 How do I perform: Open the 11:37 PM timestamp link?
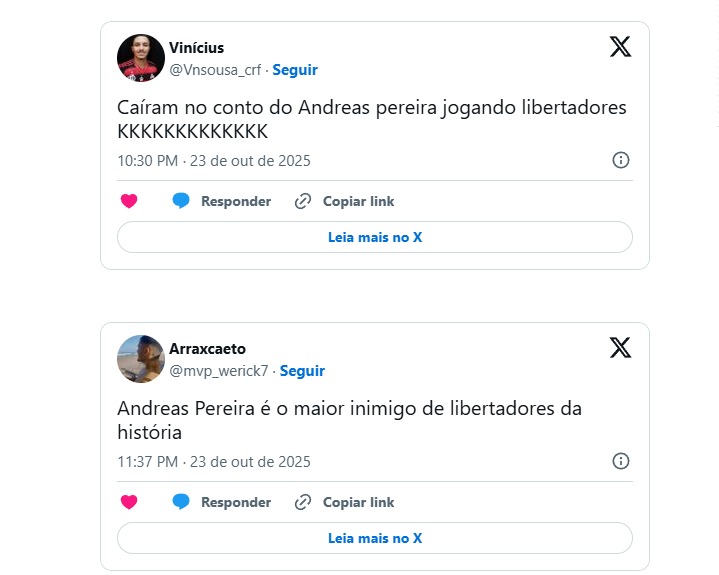(x=214, y=461)
